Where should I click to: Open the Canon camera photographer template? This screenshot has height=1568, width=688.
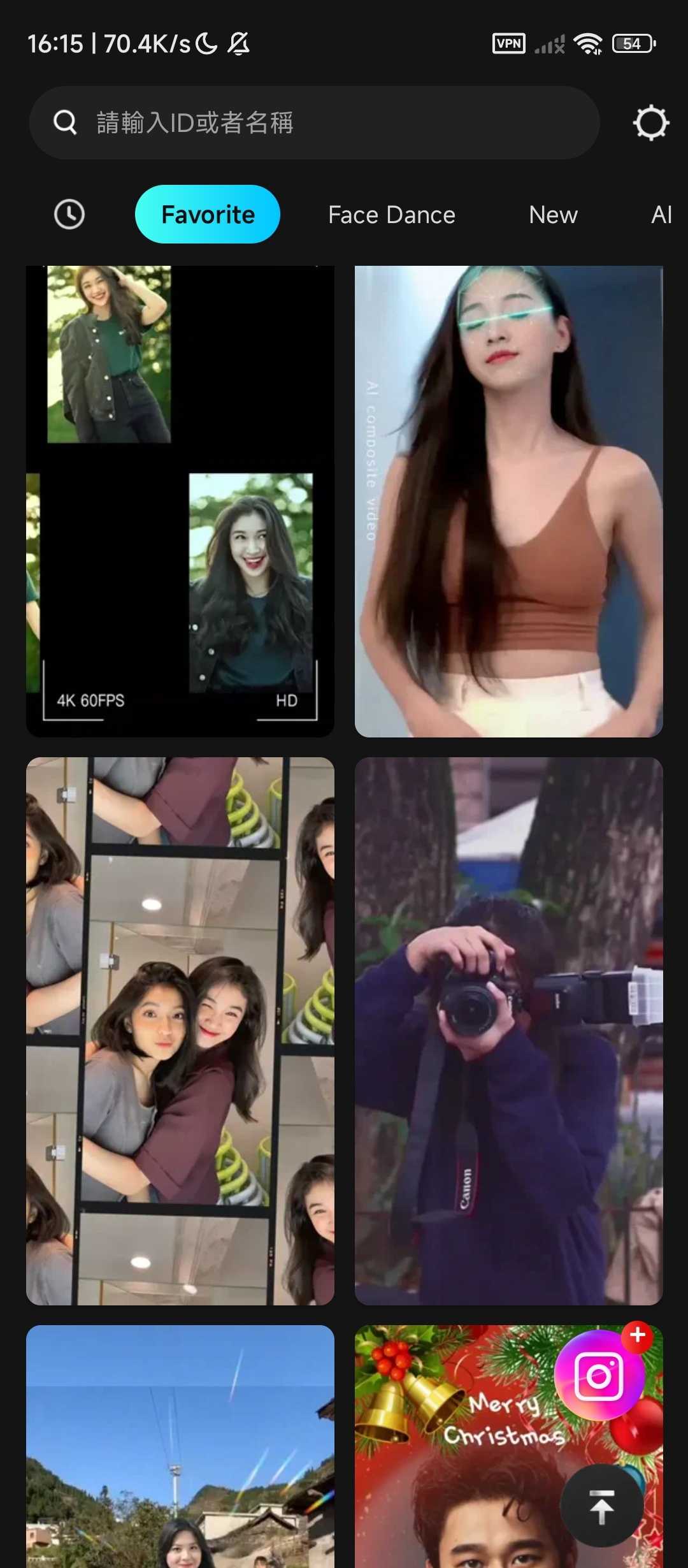[509, 1031]
